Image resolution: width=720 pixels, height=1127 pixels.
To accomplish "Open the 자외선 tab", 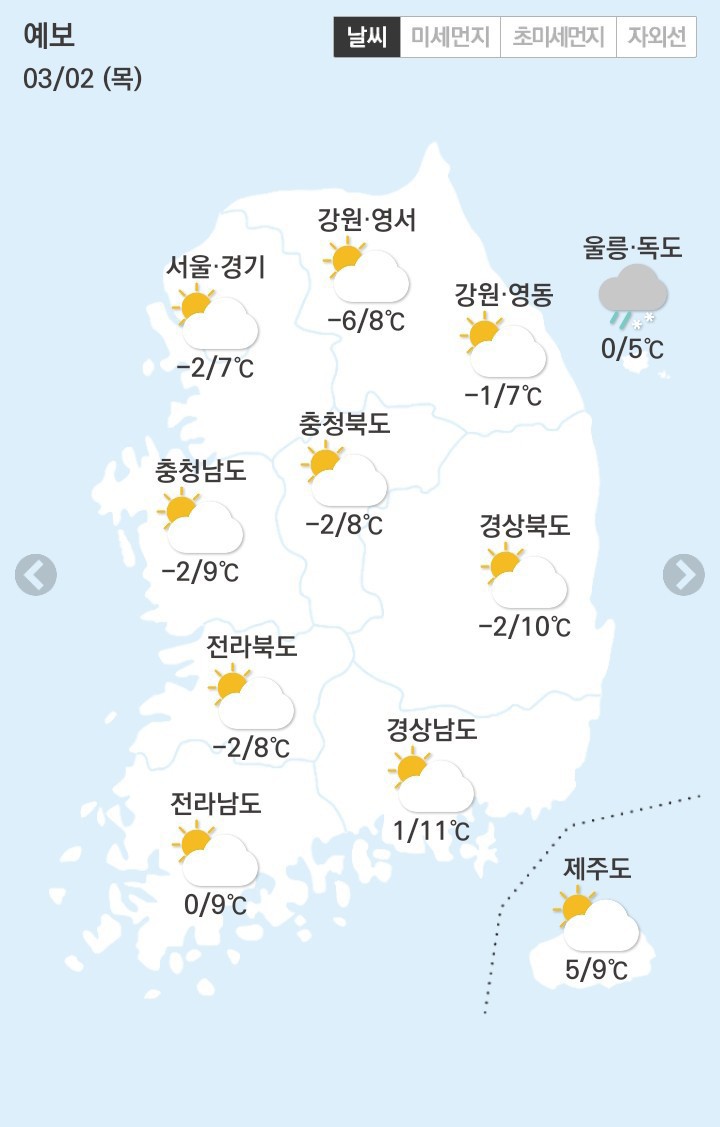I will point(656,38).
